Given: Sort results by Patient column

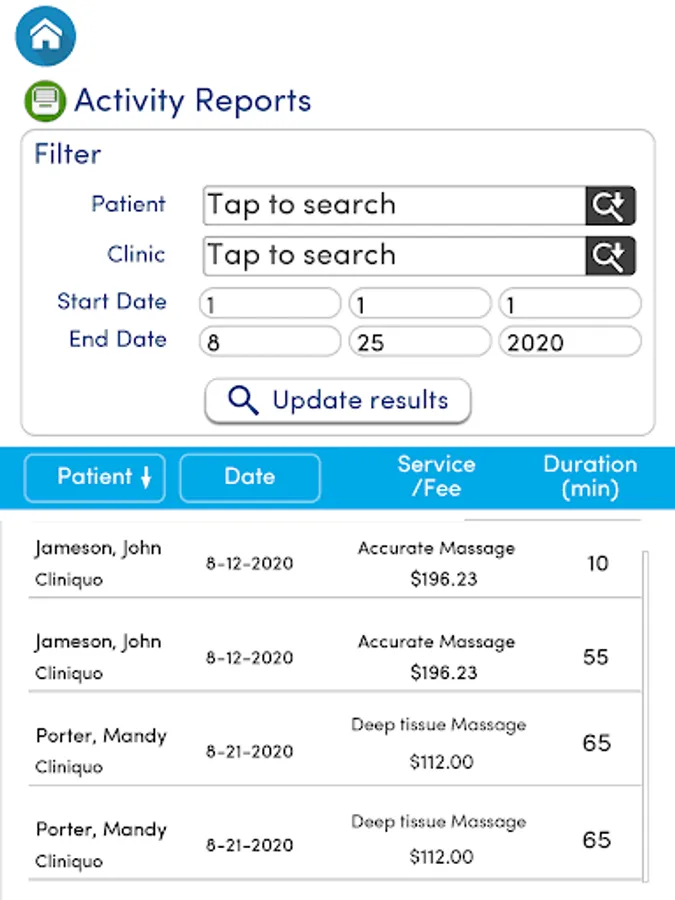Looking at the screenshot, I should [x=95, y=478].
